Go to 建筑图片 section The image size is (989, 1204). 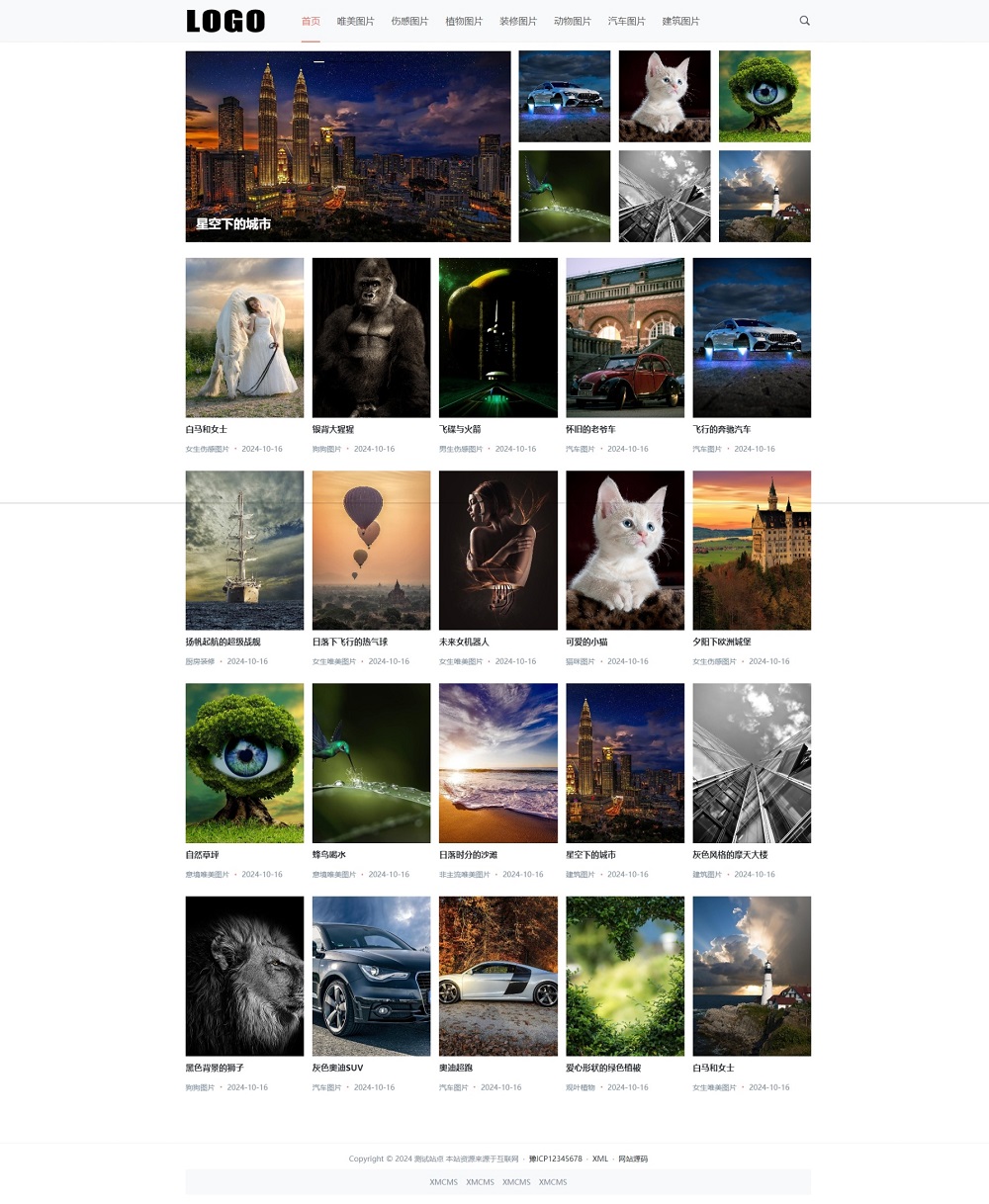coord(680,21)
